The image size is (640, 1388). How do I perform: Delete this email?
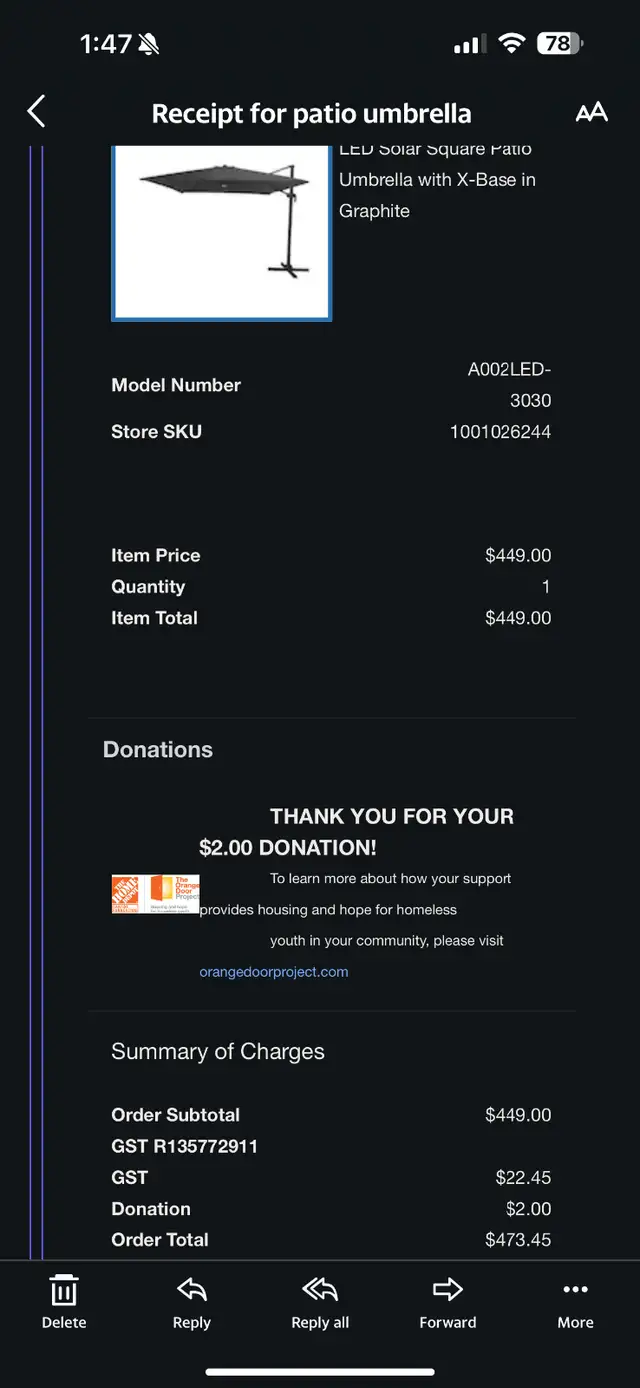point(64,1302)
